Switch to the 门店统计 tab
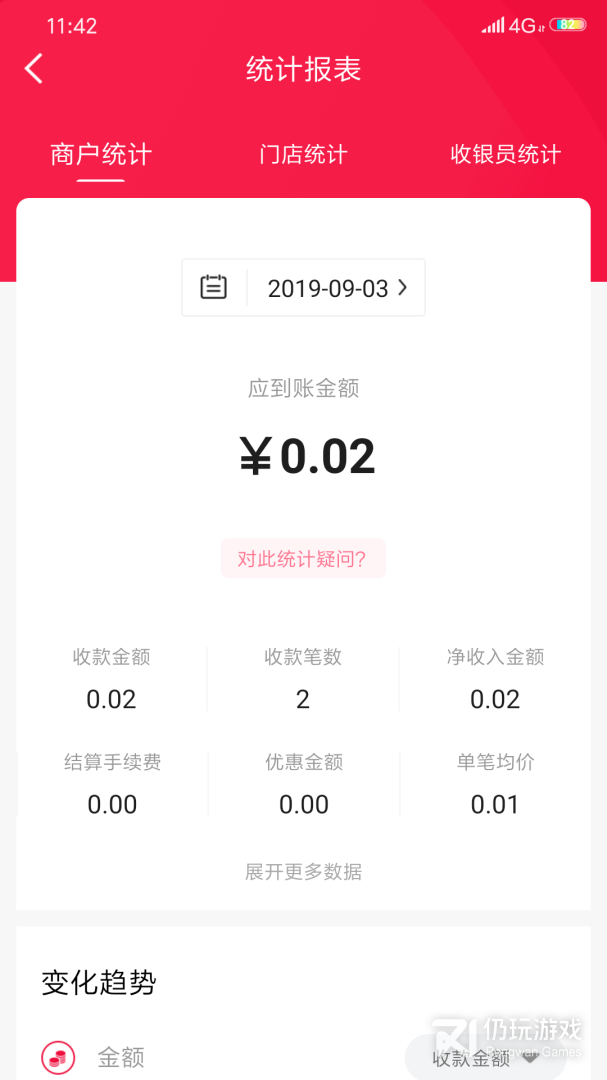This screenshot has width=607, height=1080. point(303,154)
